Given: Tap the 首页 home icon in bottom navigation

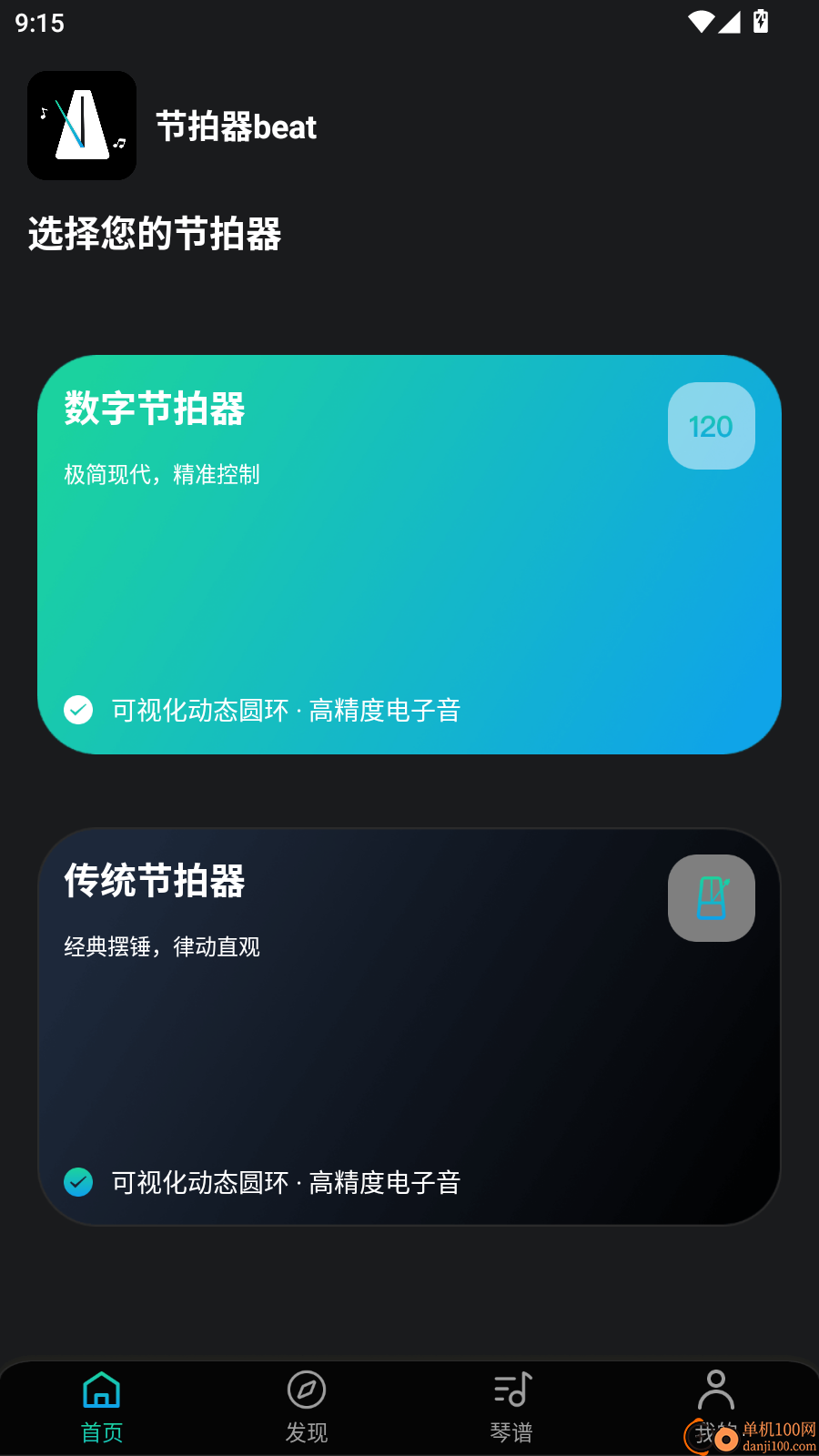Looking at the screenshot, I should click(101, 1390).
